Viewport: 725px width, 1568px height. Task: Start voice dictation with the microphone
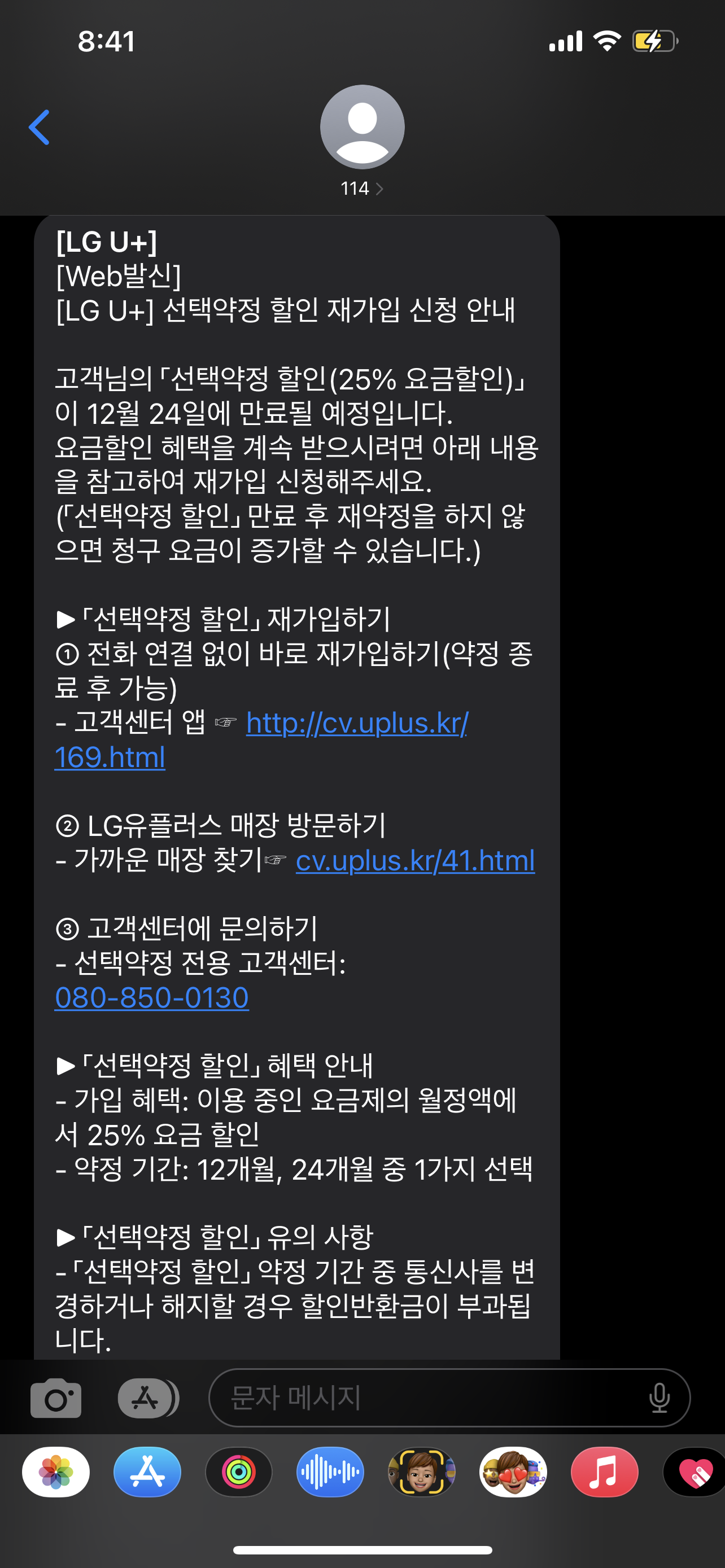[660, 1398]
